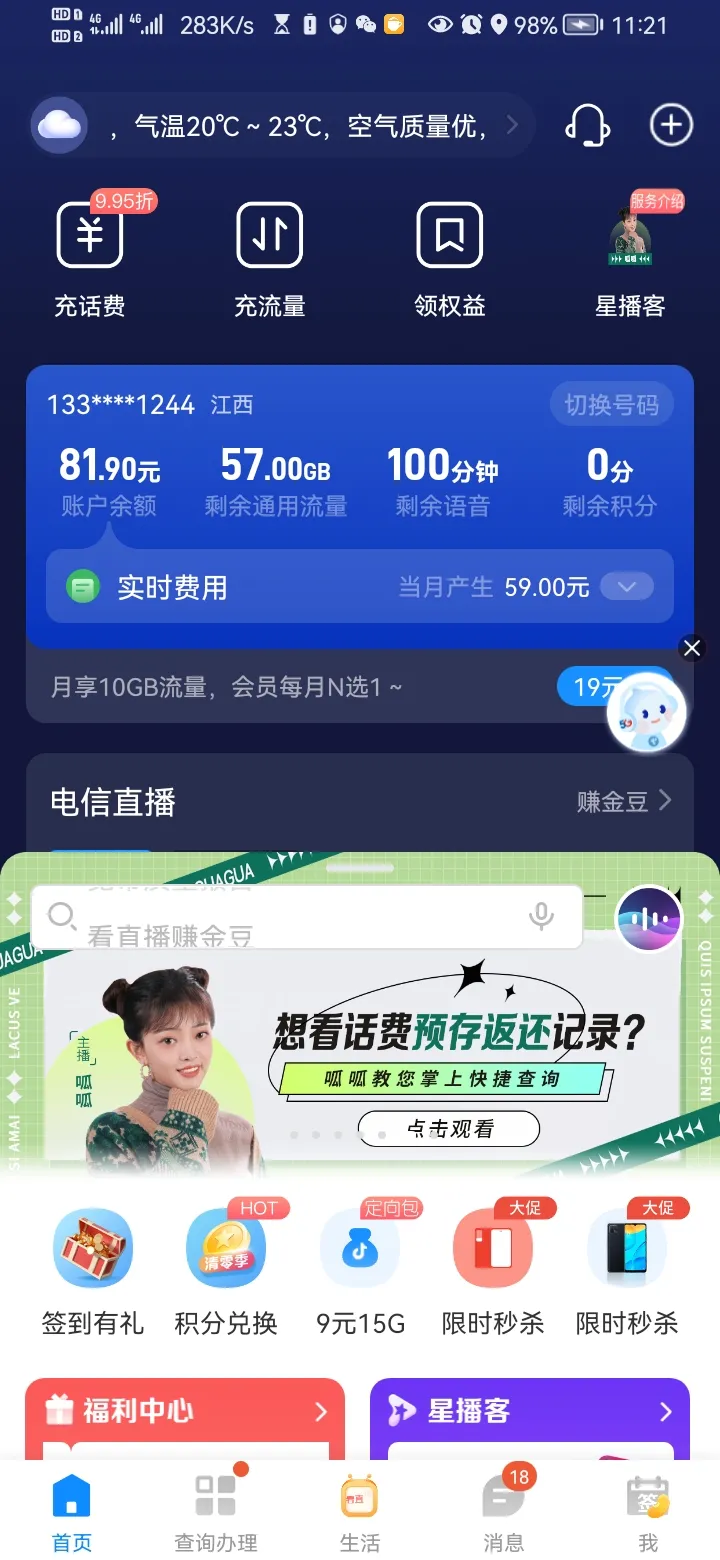Screen dimensions: 720x1560
Task: Switch to the 我 tab
Action: click(648, 1510)
